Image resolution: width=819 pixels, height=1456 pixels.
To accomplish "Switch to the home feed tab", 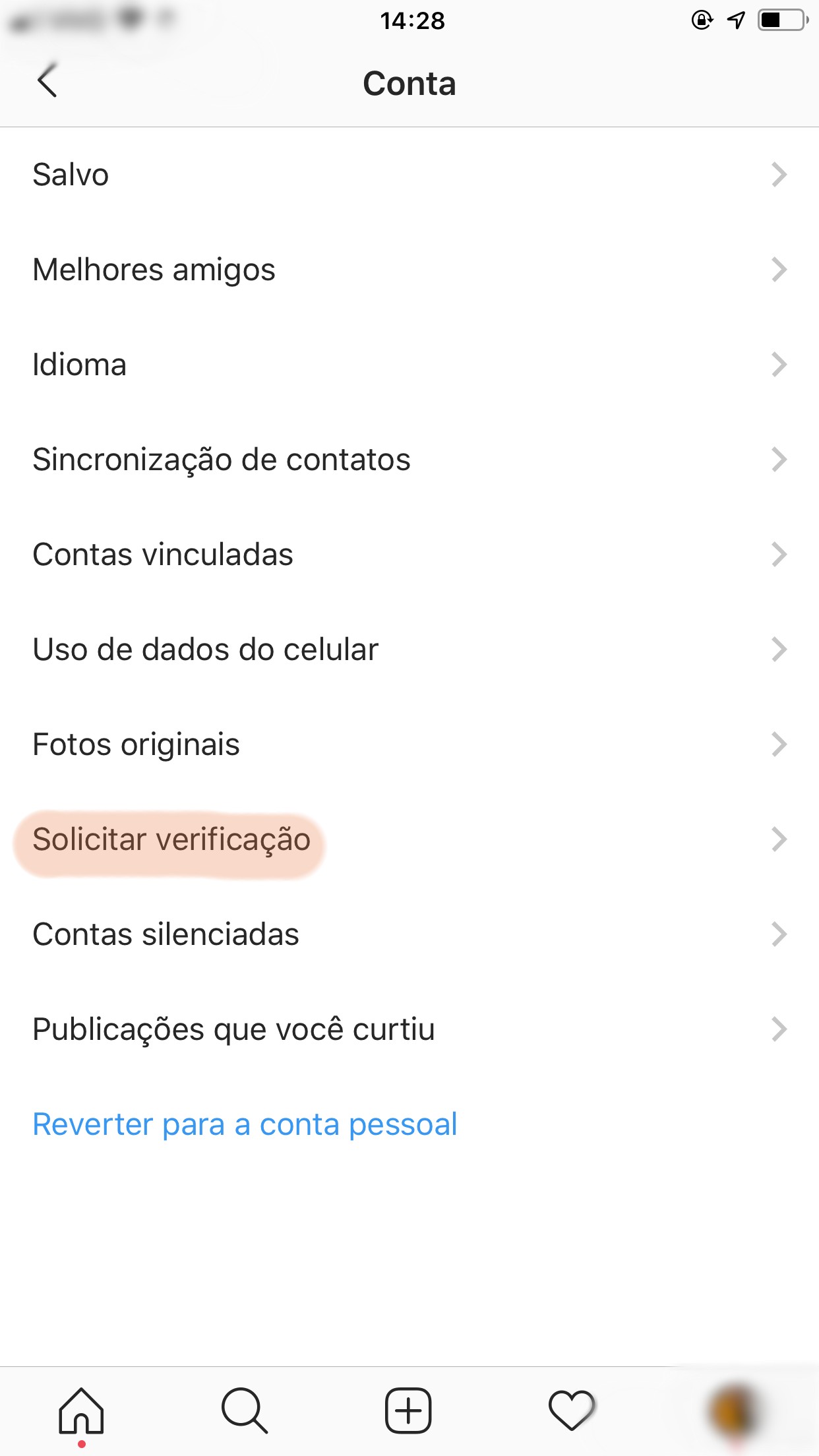I will click(x=82, y=1411).
